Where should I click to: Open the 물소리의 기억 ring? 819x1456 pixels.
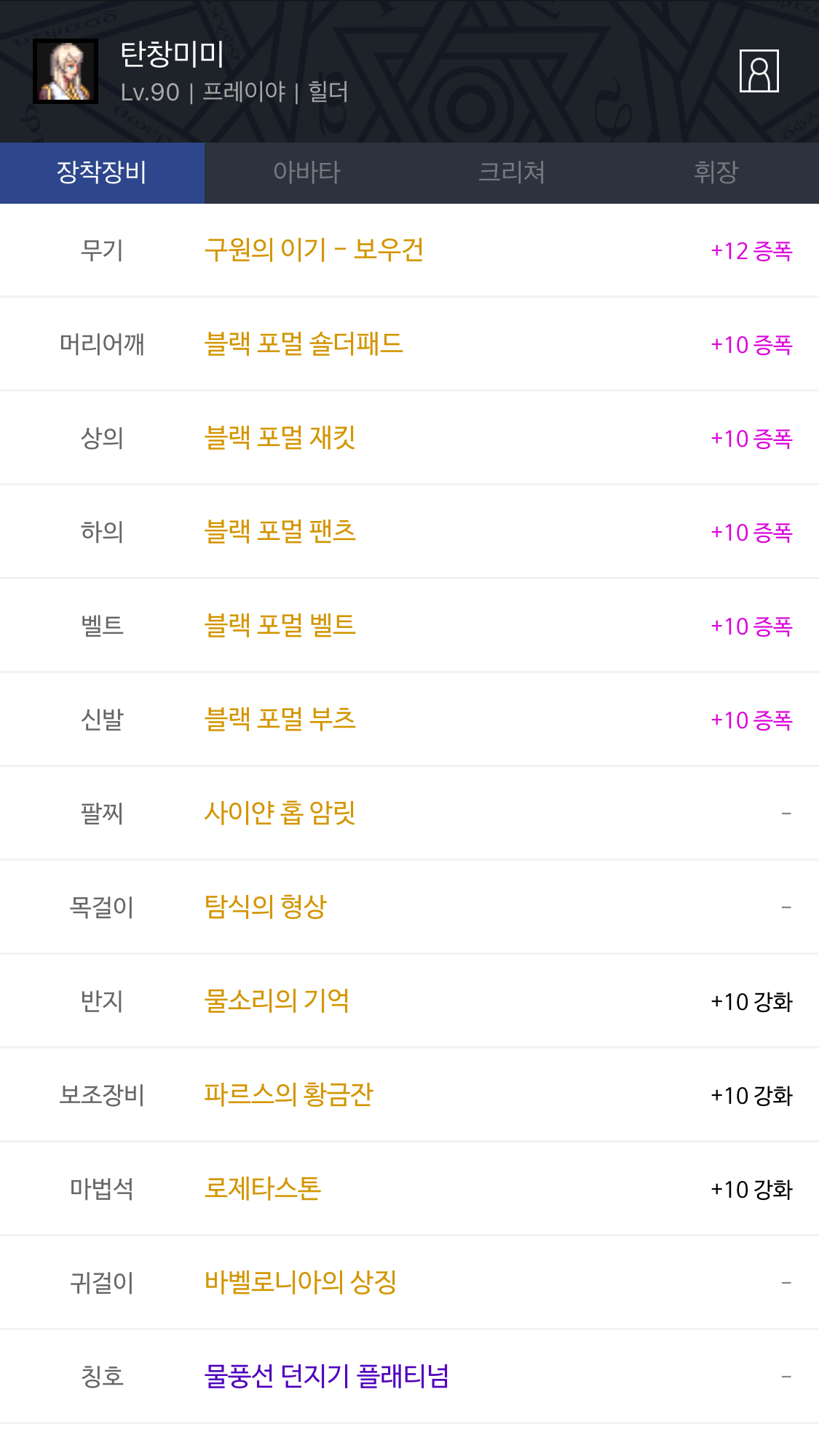(x=277, y=1000)
